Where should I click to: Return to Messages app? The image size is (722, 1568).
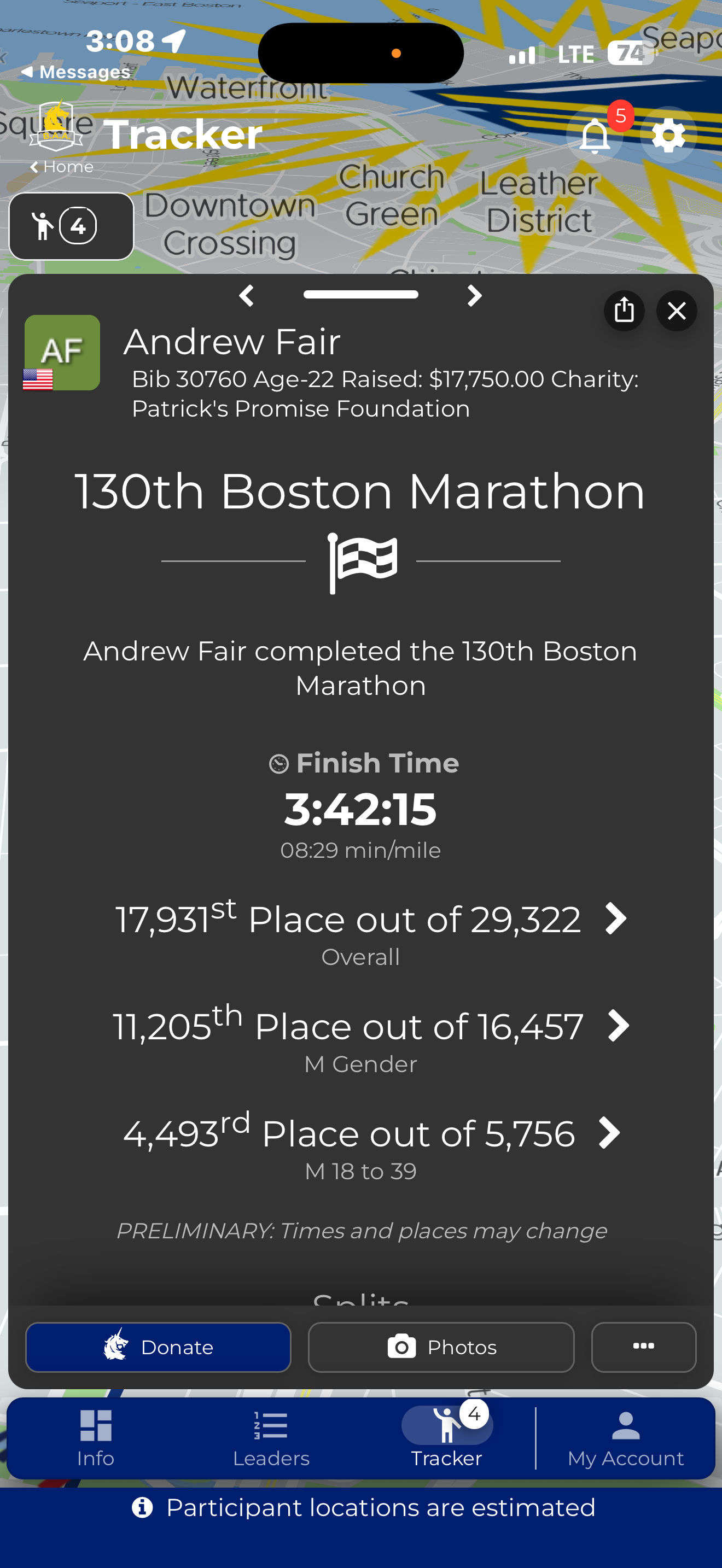pos(75,72)
